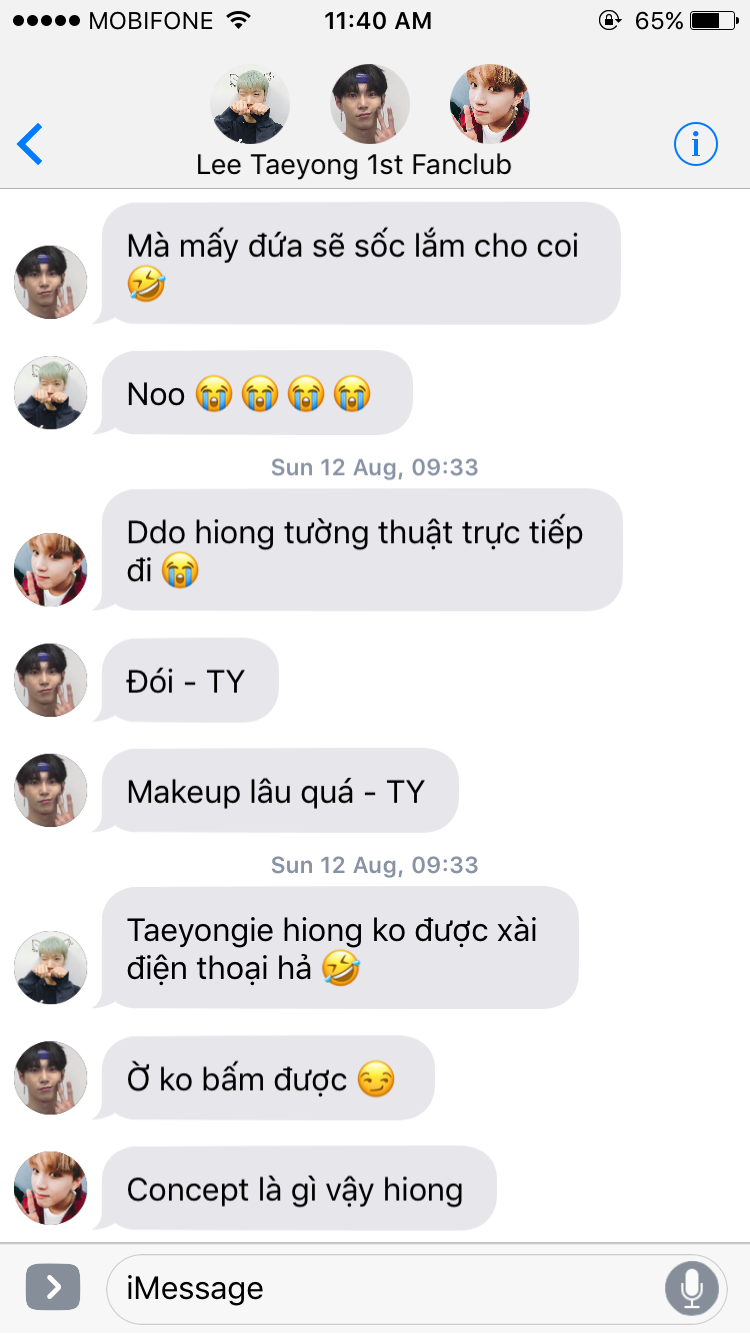The width and height of the screenshot is (750, 1334).
Task: Expand the apps arrow beside message field
Action: pyautogui.click(x=52, y=1287)
